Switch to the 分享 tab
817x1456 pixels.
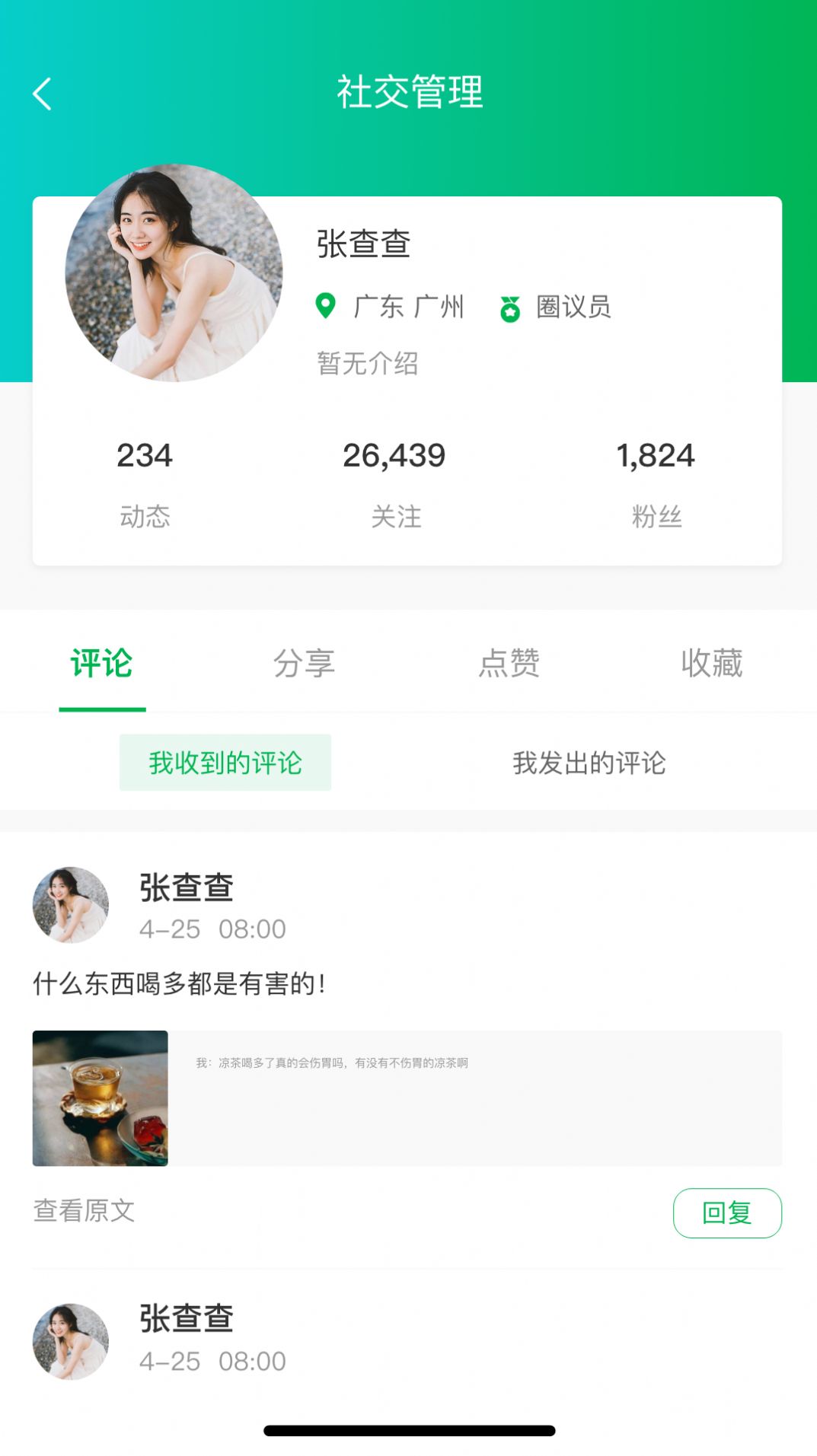tap(305, 662)
